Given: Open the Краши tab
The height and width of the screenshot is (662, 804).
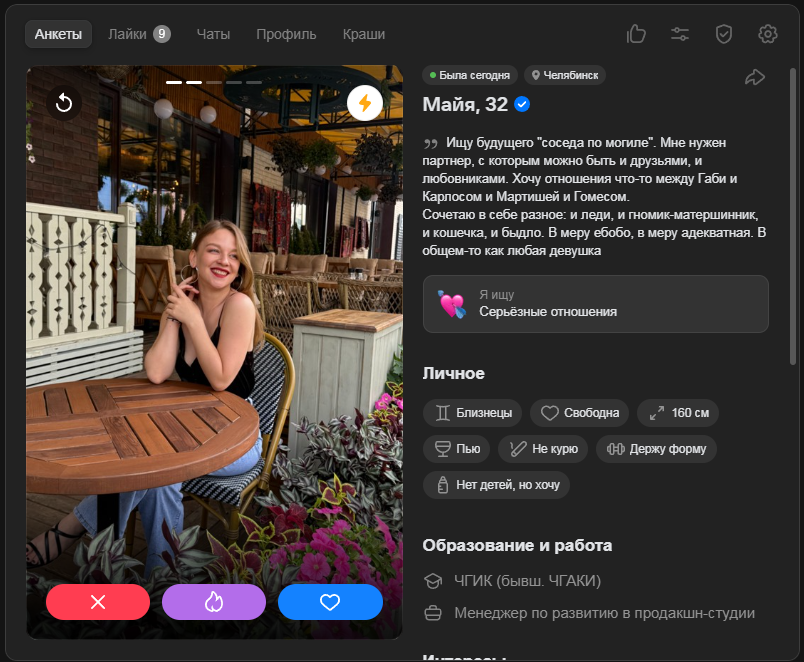Looking at the screenshot, I should 364,34.
